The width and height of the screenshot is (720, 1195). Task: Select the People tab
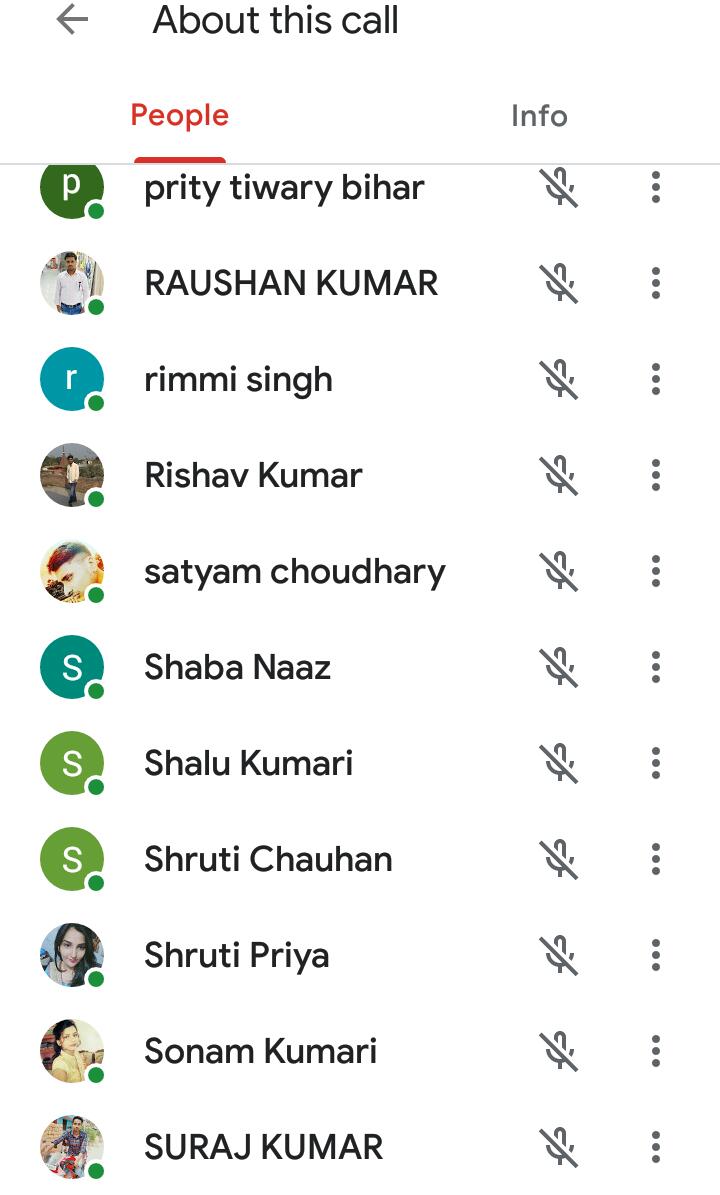point(180,116)
